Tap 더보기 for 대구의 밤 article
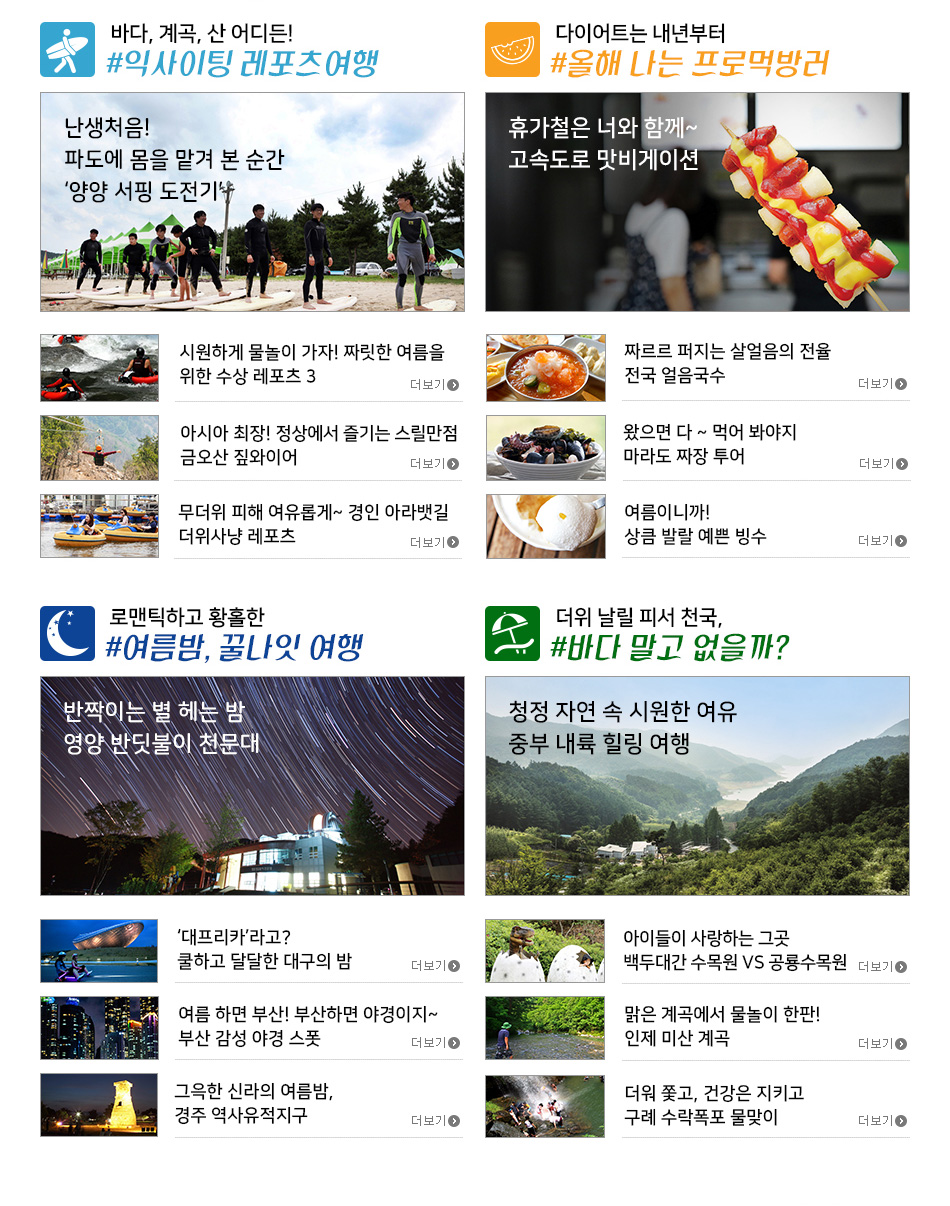 (x=435, y=965)
